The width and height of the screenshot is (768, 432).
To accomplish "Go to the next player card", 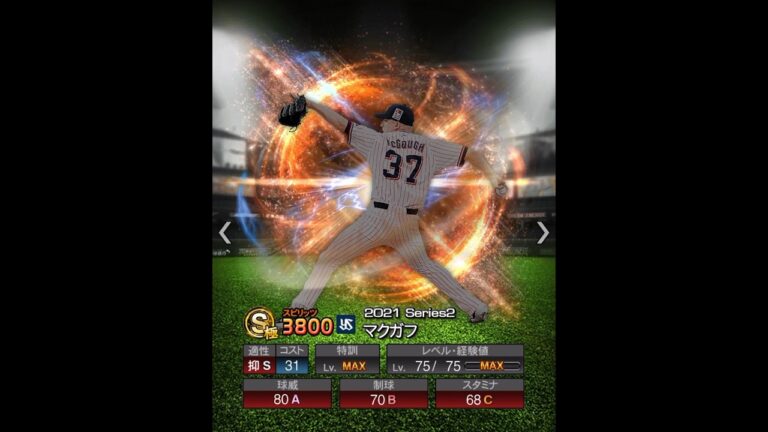I will 542,233.
